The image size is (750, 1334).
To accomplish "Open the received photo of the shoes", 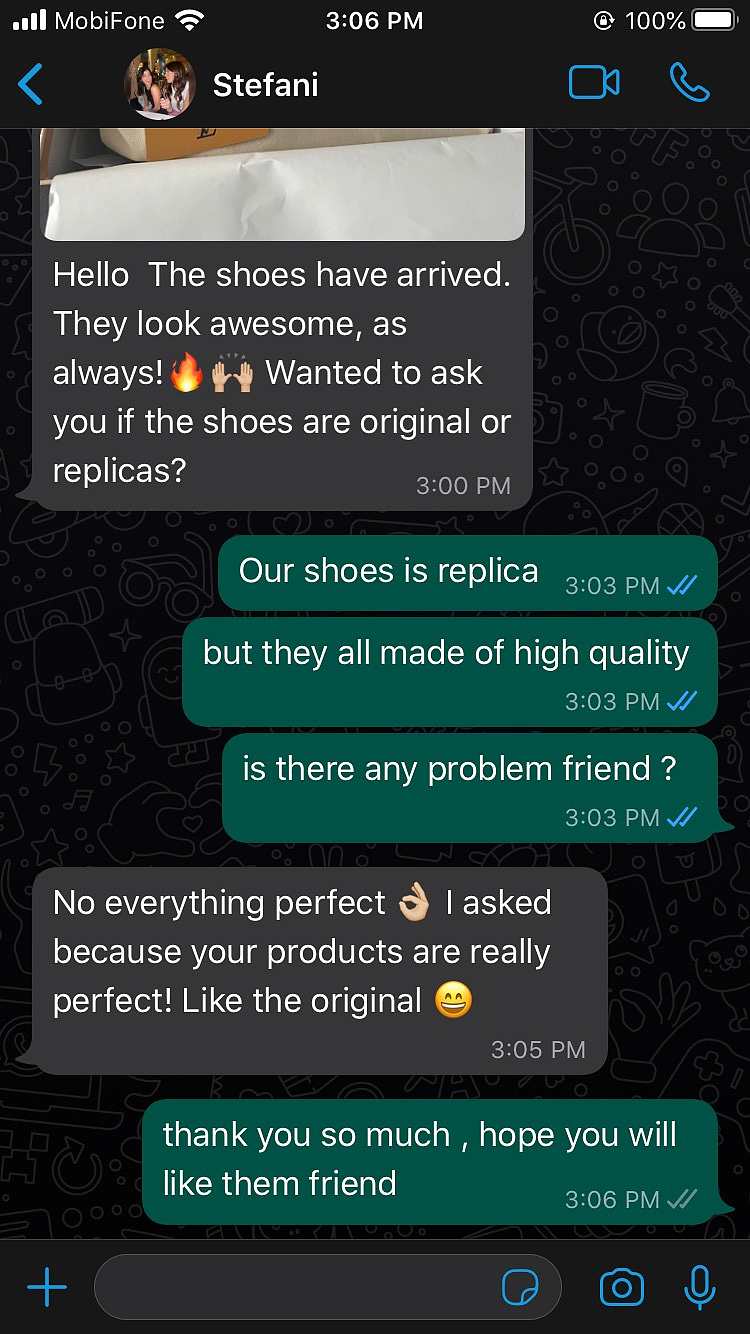I will (282, 185).
